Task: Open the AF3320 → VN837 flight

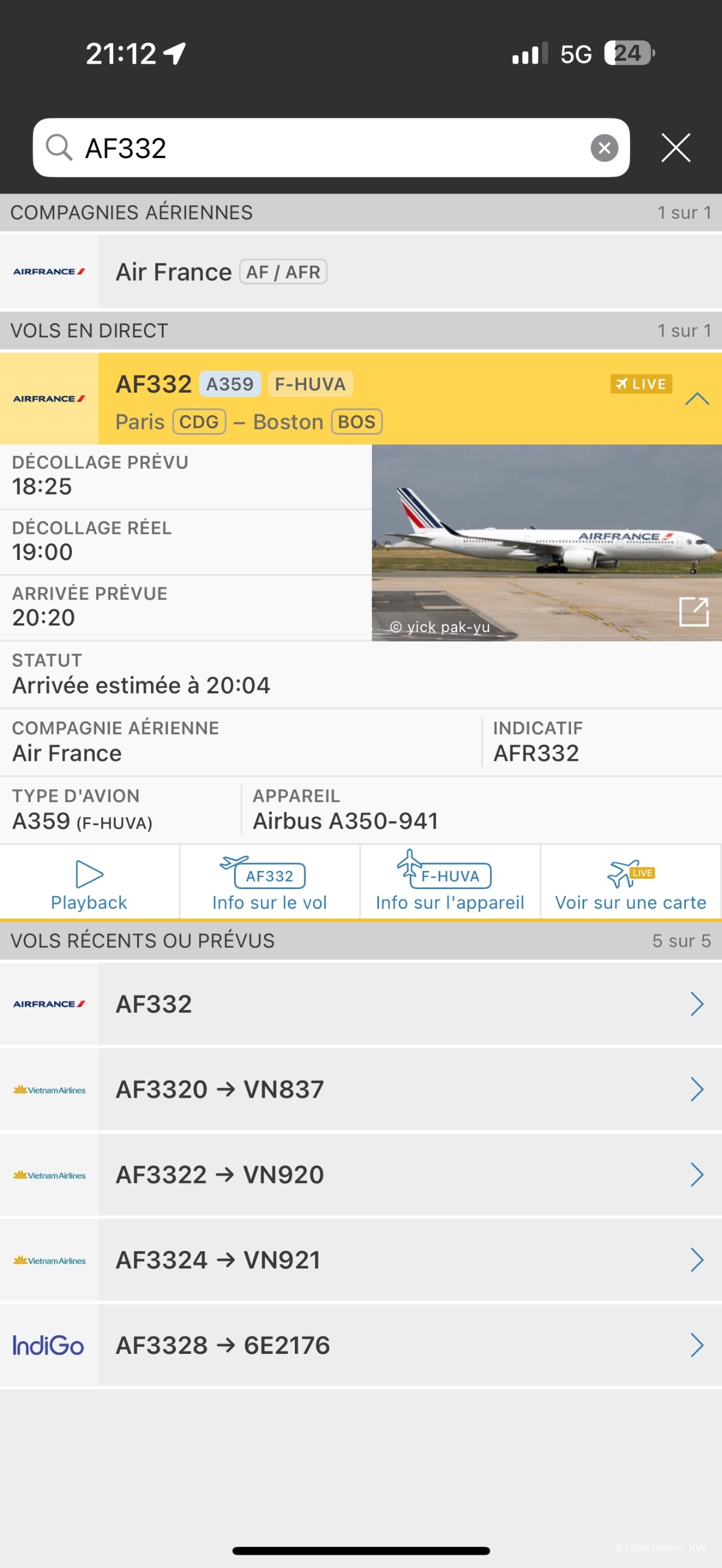Action: click(x=360, y=1089)
